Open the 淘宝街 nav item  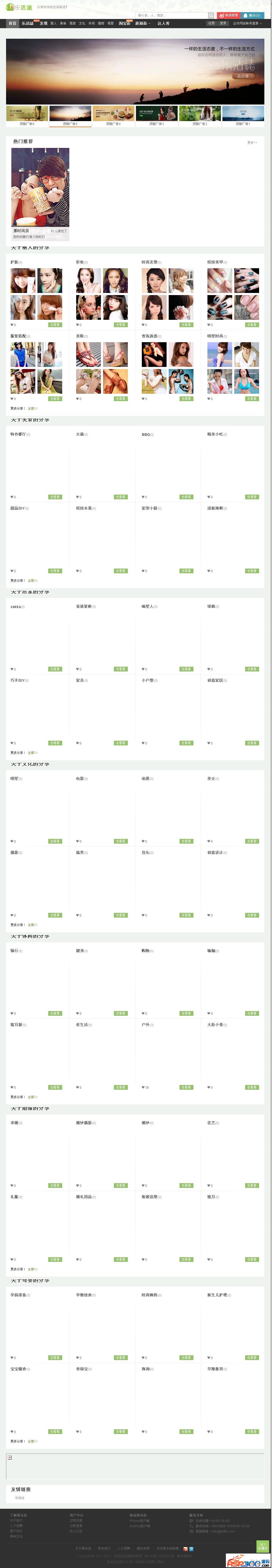[124, 23]
